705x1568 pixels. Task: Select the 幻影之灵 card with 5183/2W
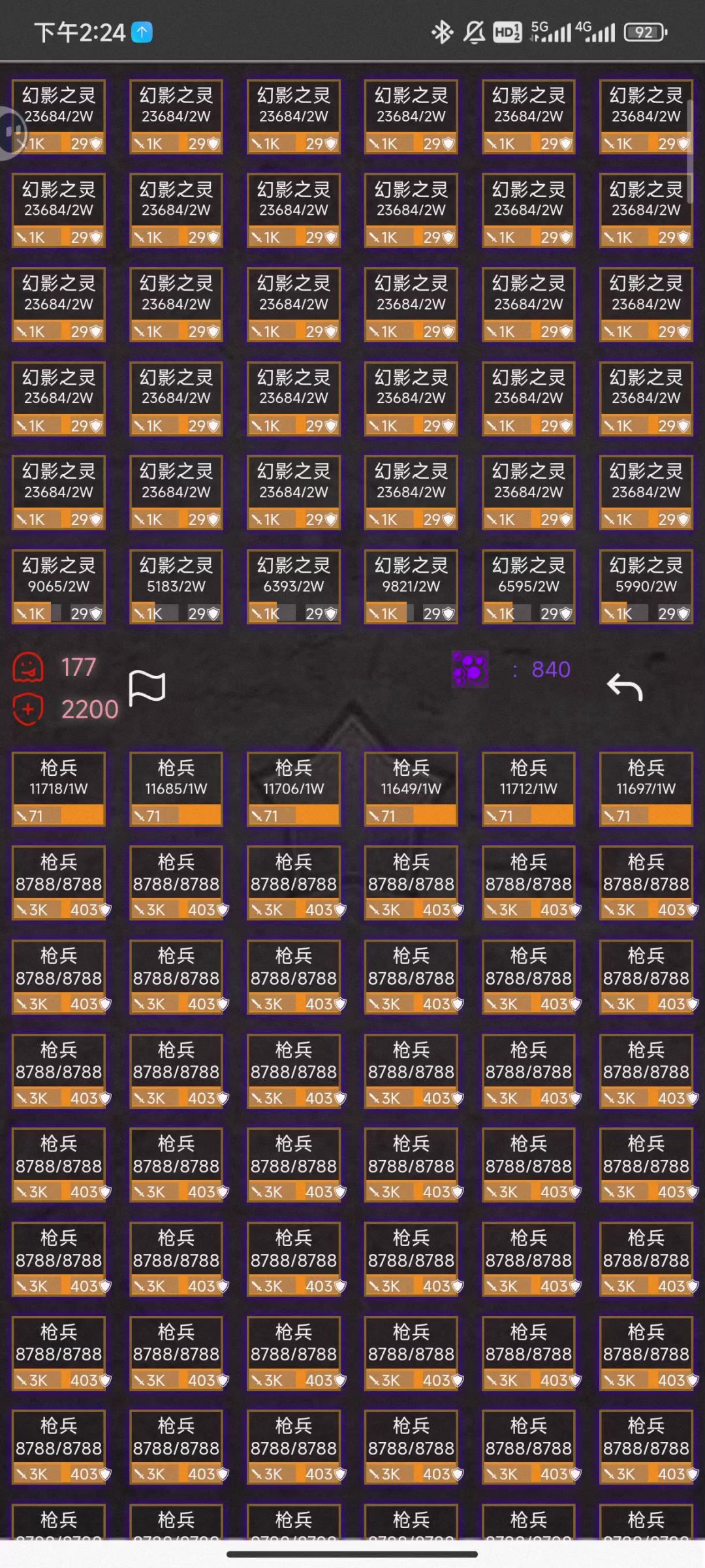(176, 586)
